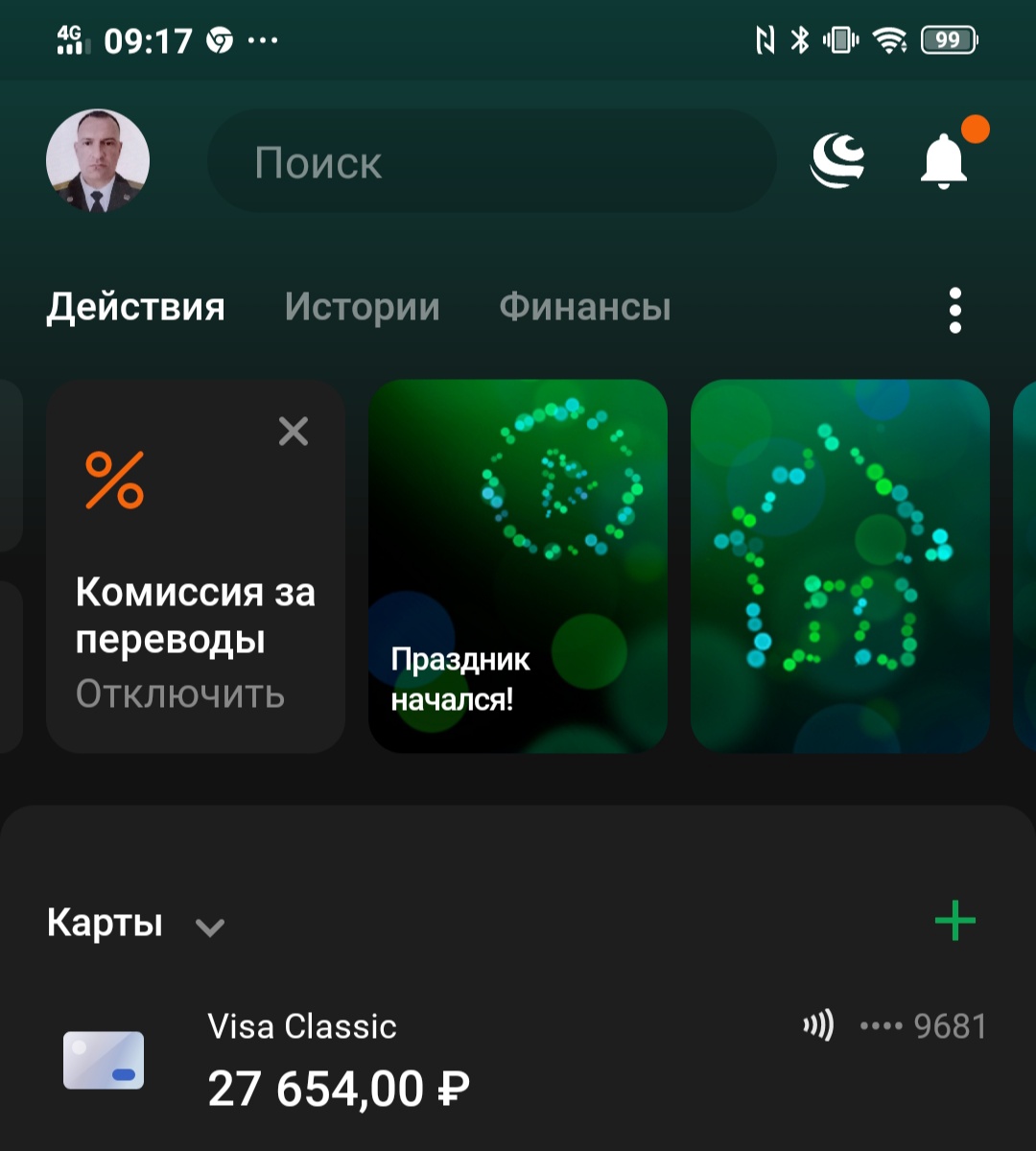
Task: Switch to the Истории tab
Action: (362, 307)
